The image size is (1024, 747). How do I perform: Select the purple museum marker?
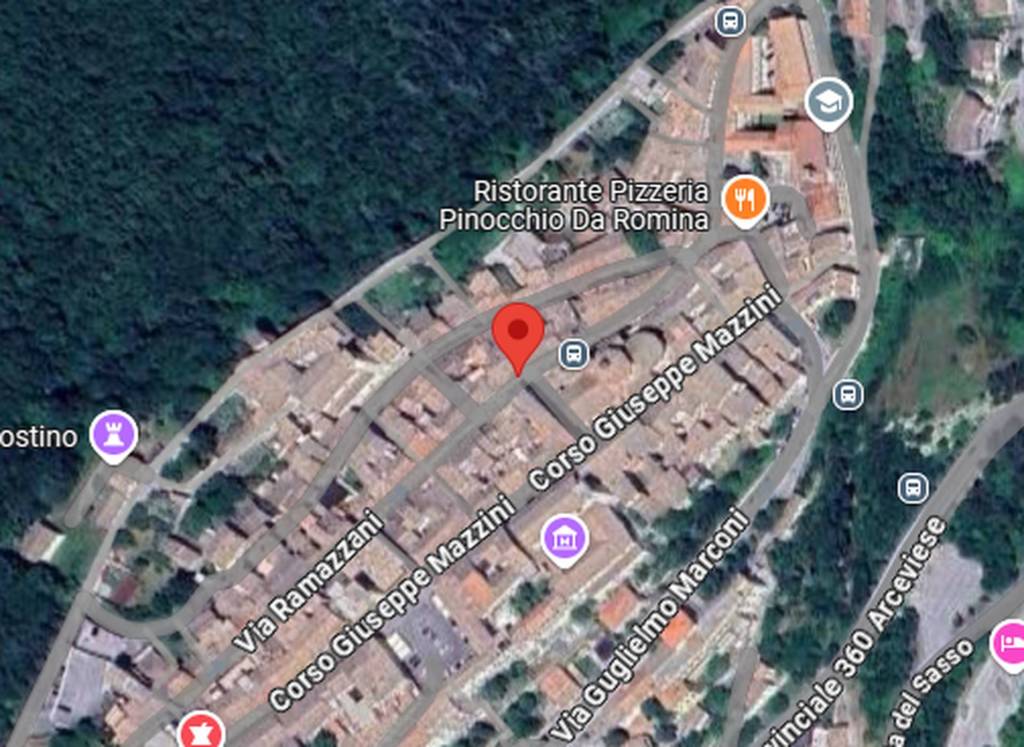pyautogui.click(x=565, y=539)
